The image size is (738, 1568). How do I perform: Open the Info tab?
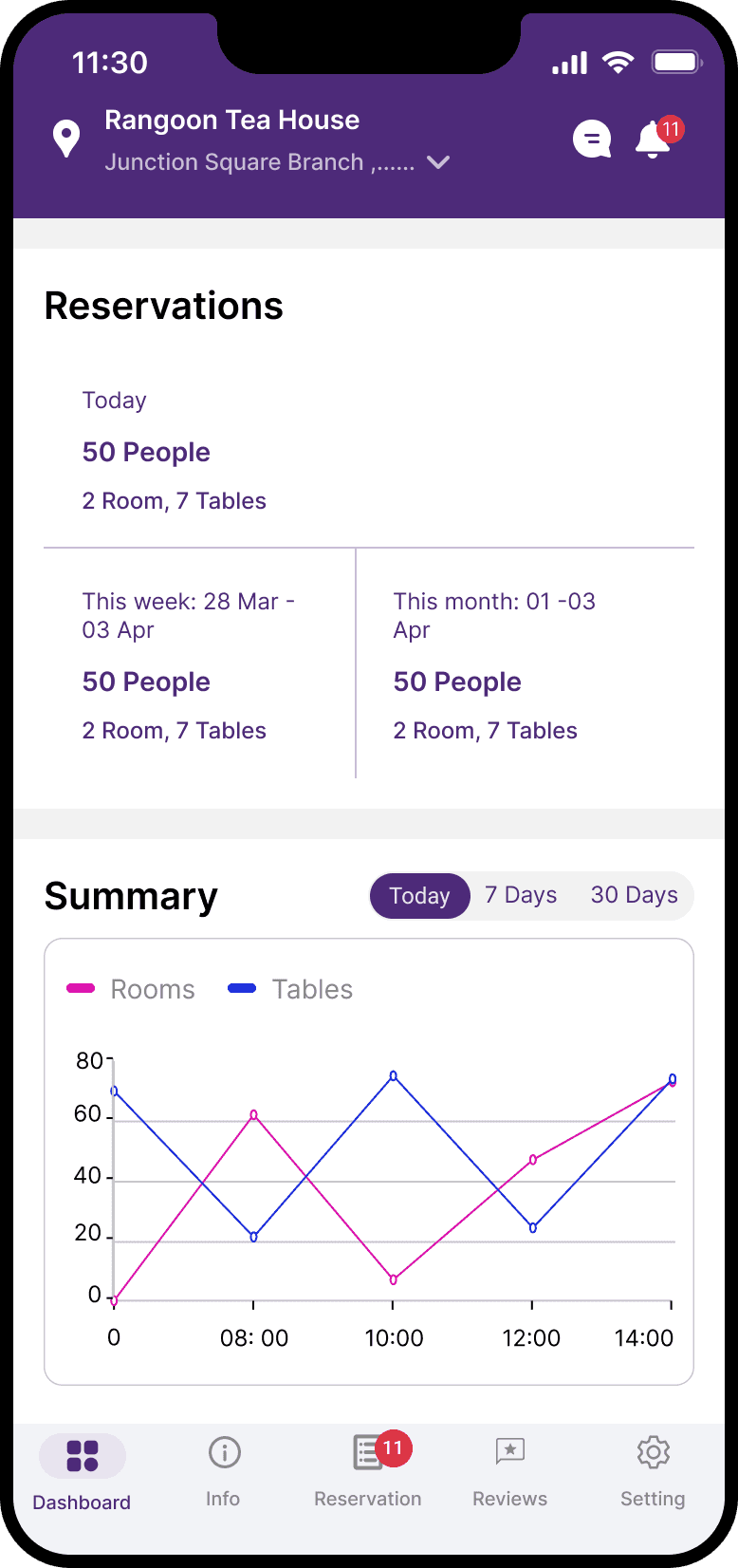click(224, 1471)
